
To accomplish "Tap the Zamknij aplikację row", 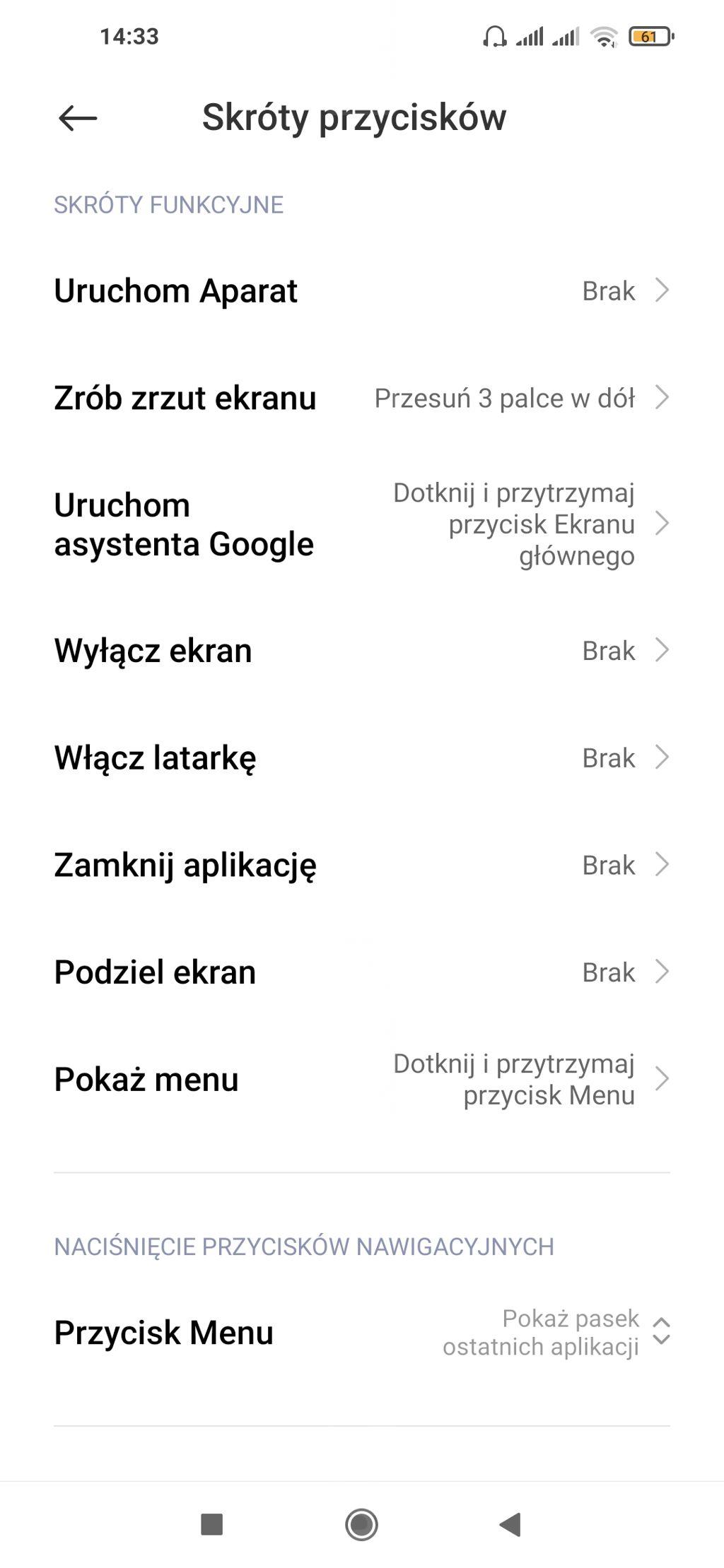I will 361,865.
